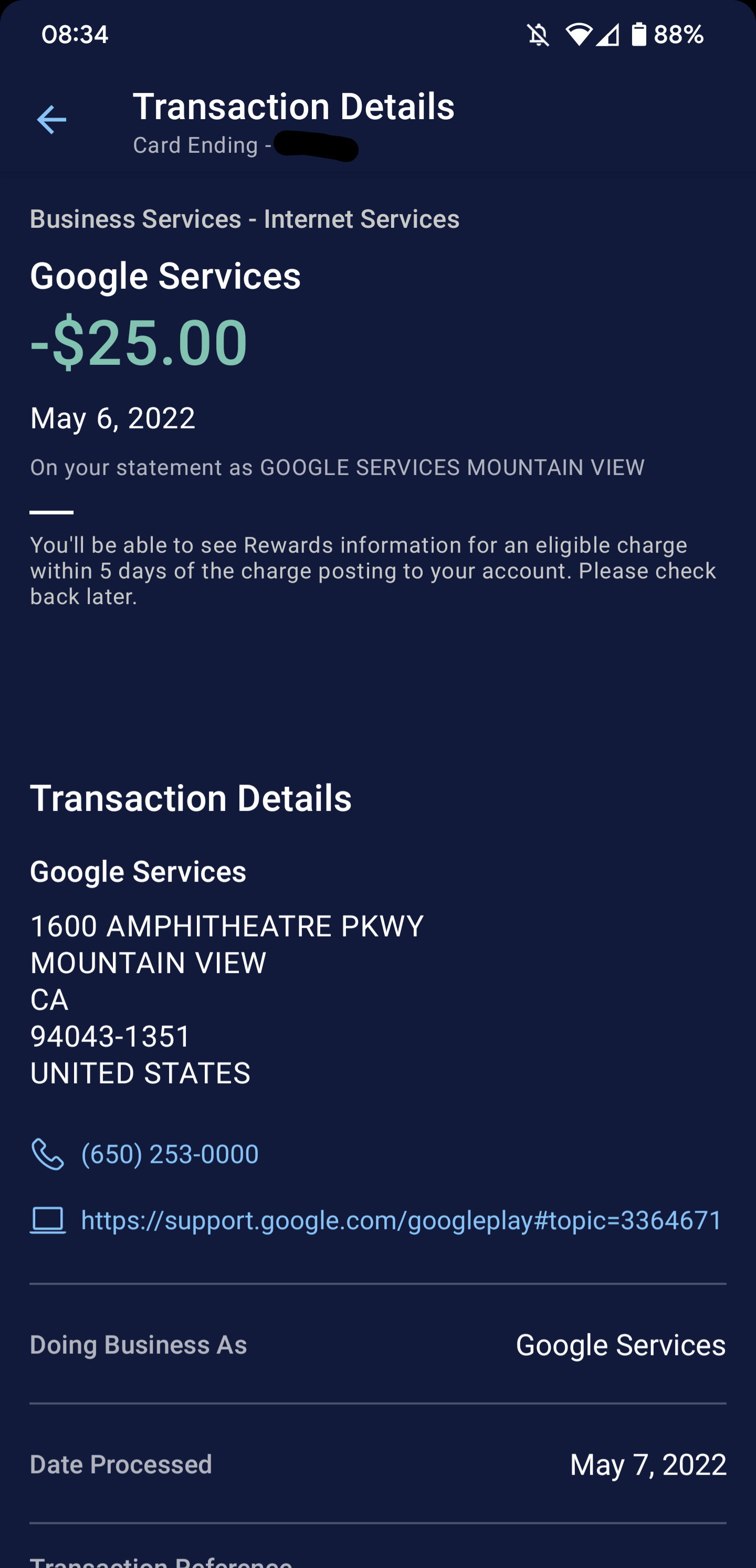Go back using the arrow icon
756x1568 pixels.
tap(51, 119)
